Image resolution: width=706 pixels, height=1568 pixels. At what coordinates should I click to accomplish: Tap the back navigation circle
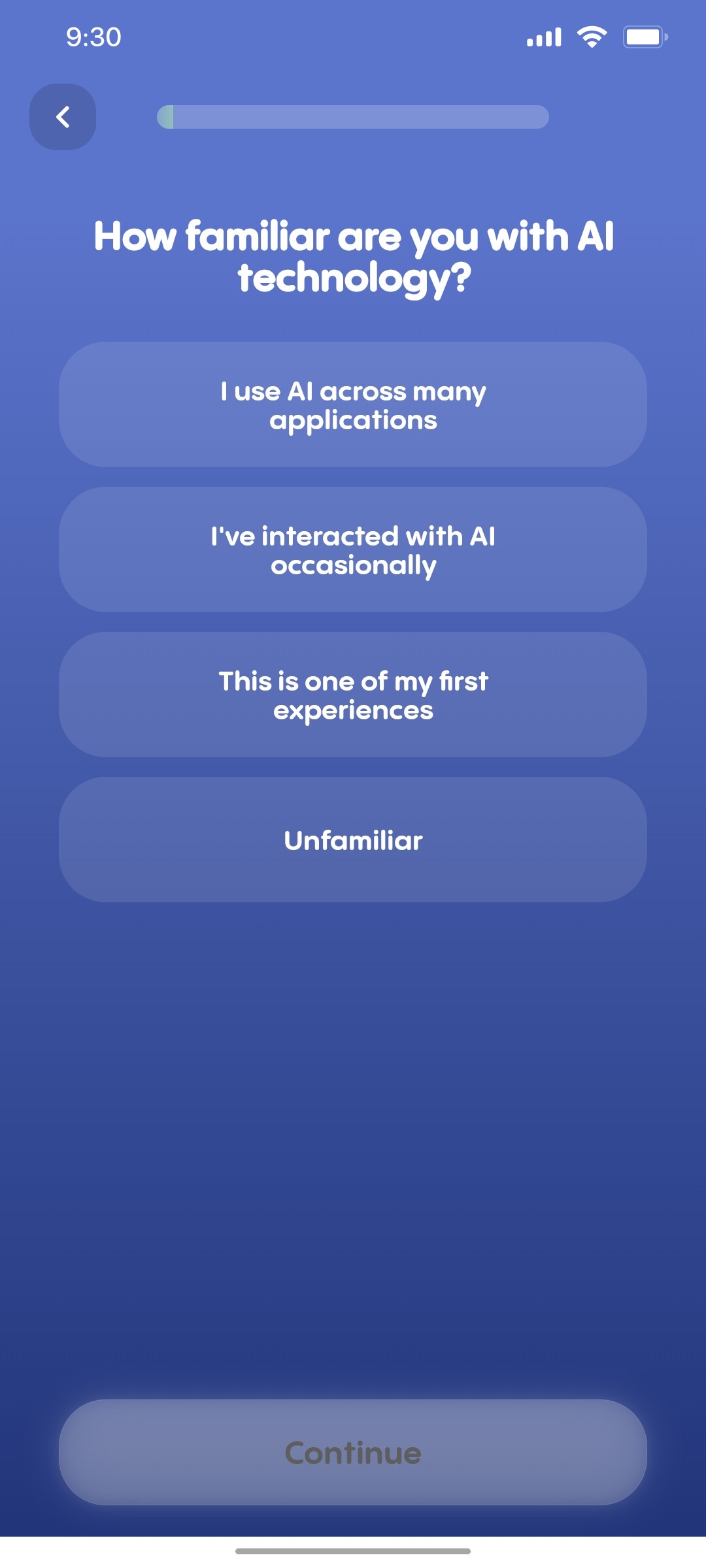tap(63, 116)
